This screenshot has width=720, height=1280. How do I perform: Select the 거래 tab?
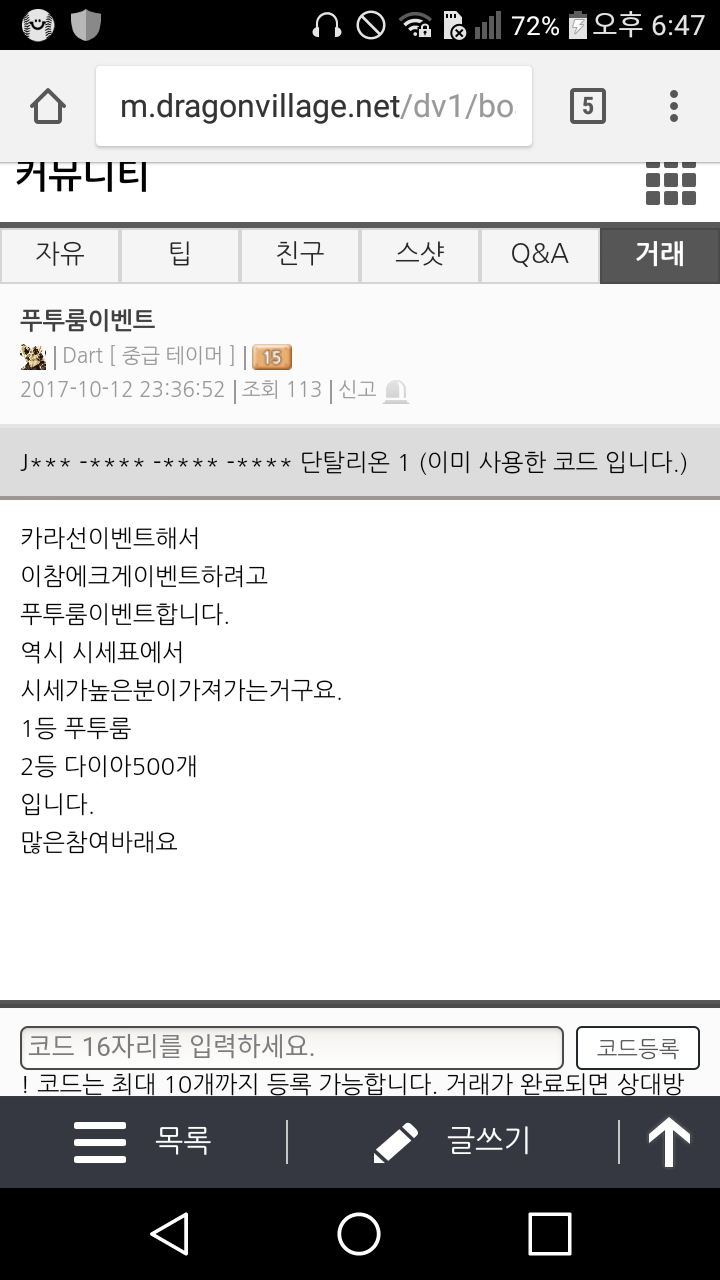[660, 255]
